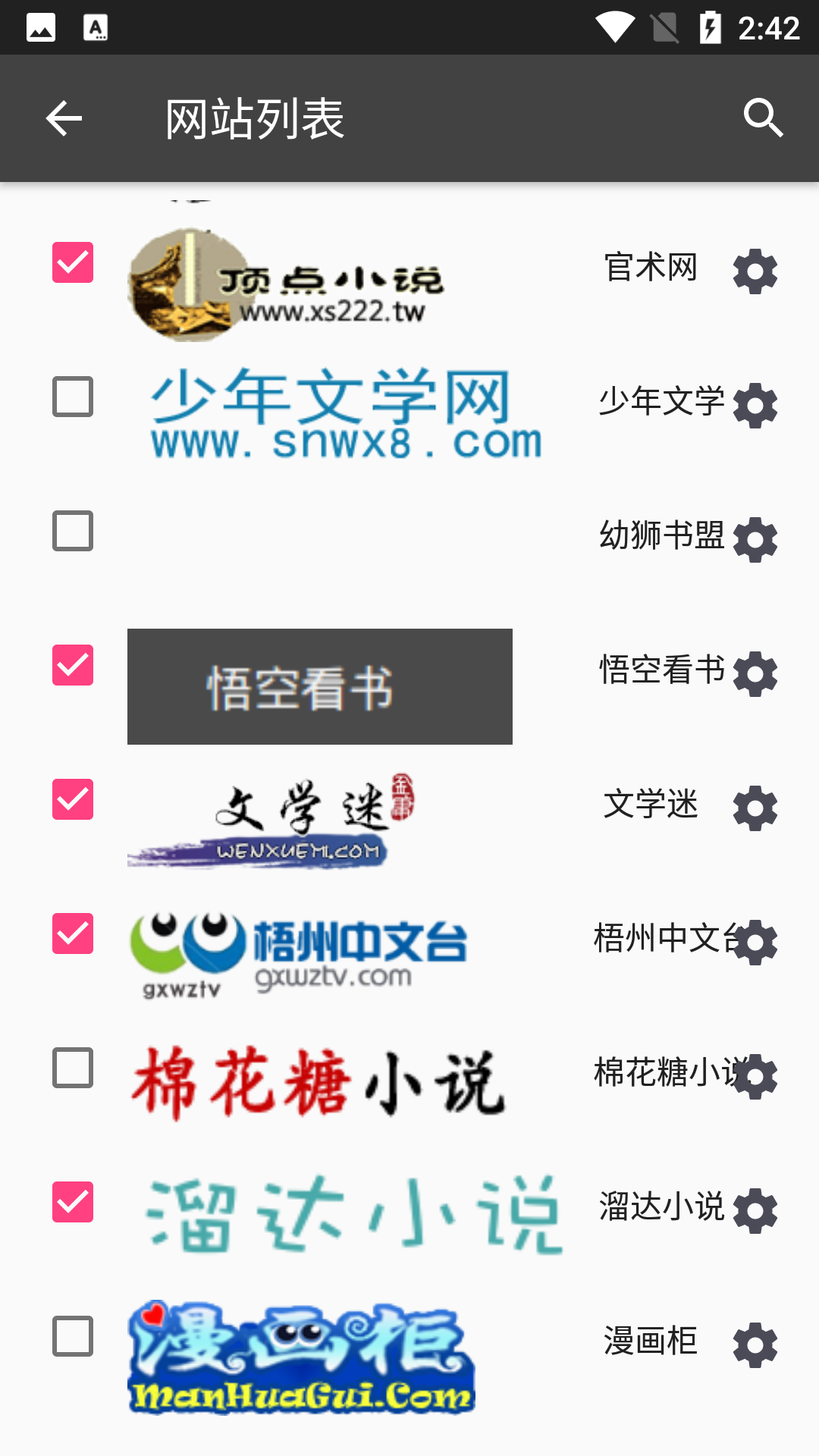Tick the 漫画柜 checkbox

(73, 1336)
